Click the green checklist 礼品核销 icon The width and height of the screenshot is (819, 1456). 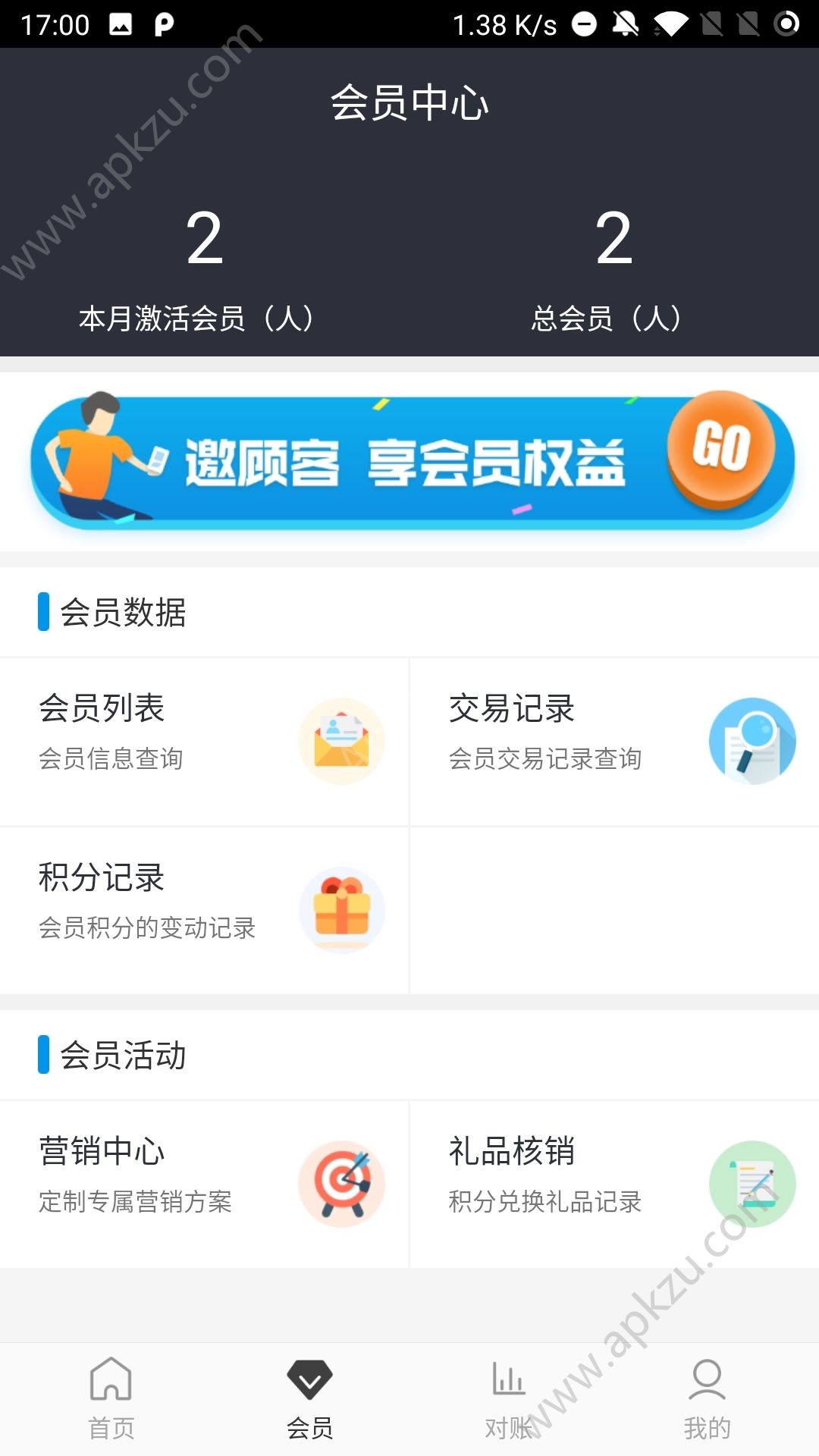753,1185
